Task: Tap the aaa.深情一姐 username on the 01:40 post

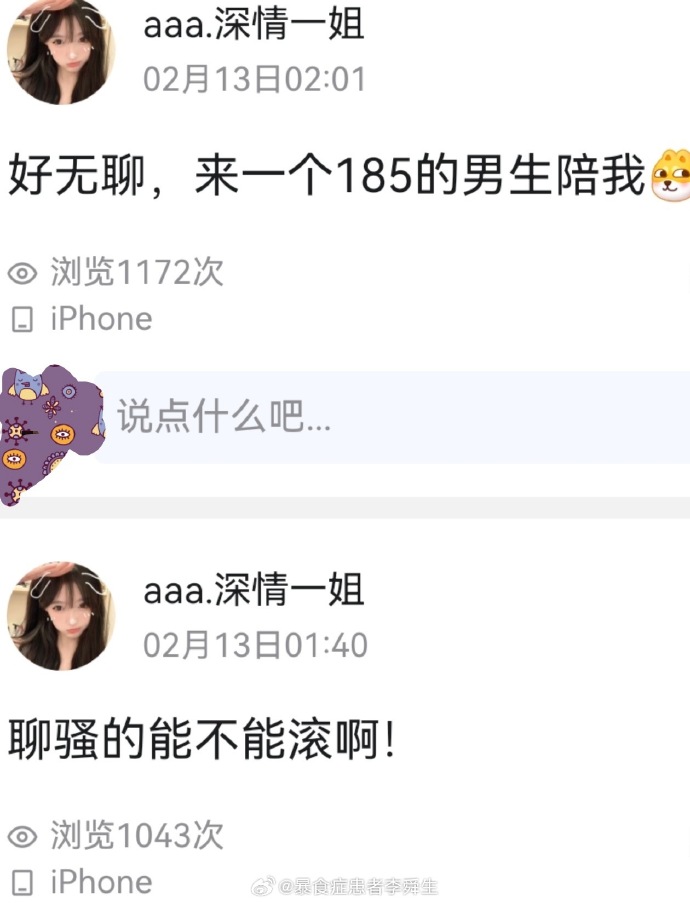Action: [x=253, y=590]
